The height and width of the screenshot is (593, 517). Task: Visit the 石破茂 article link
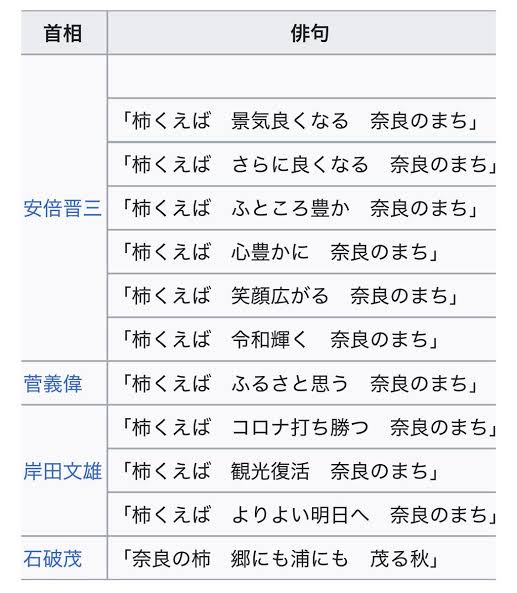tap(53, 559)
